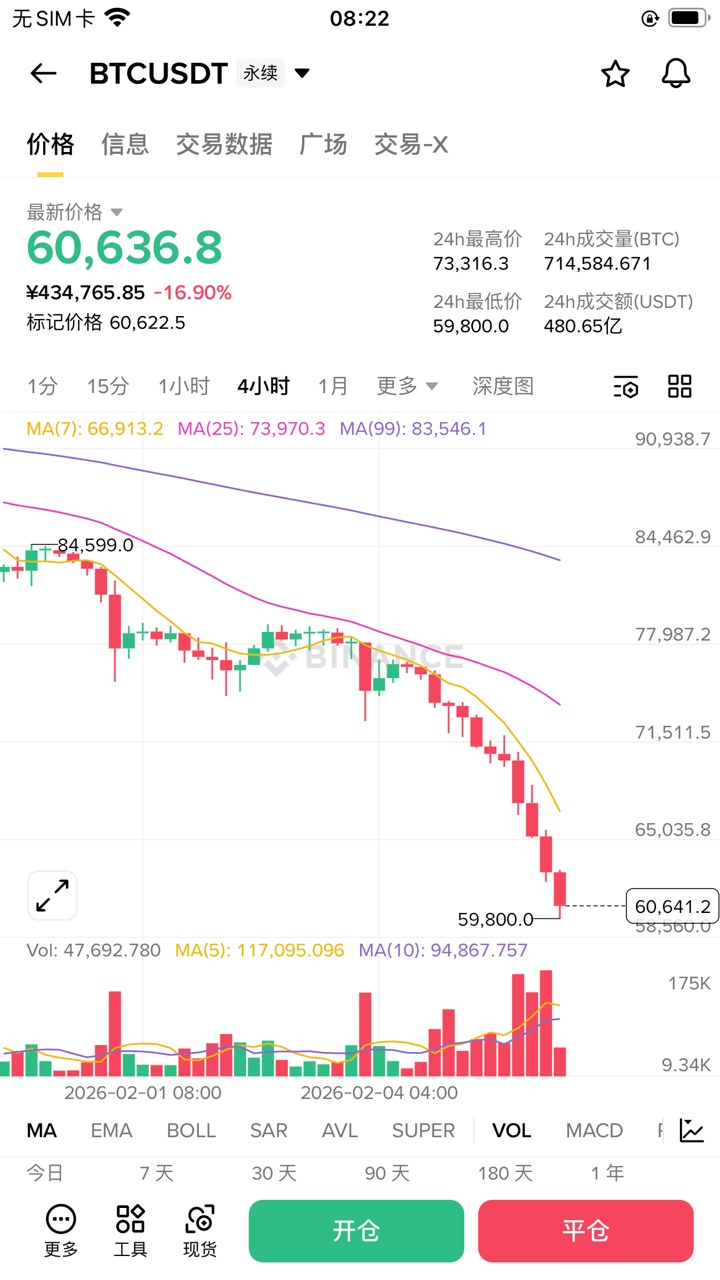Open the 交易-X tab
Viewport: 720px width, 1280px height.
click(x=410, y=145)
